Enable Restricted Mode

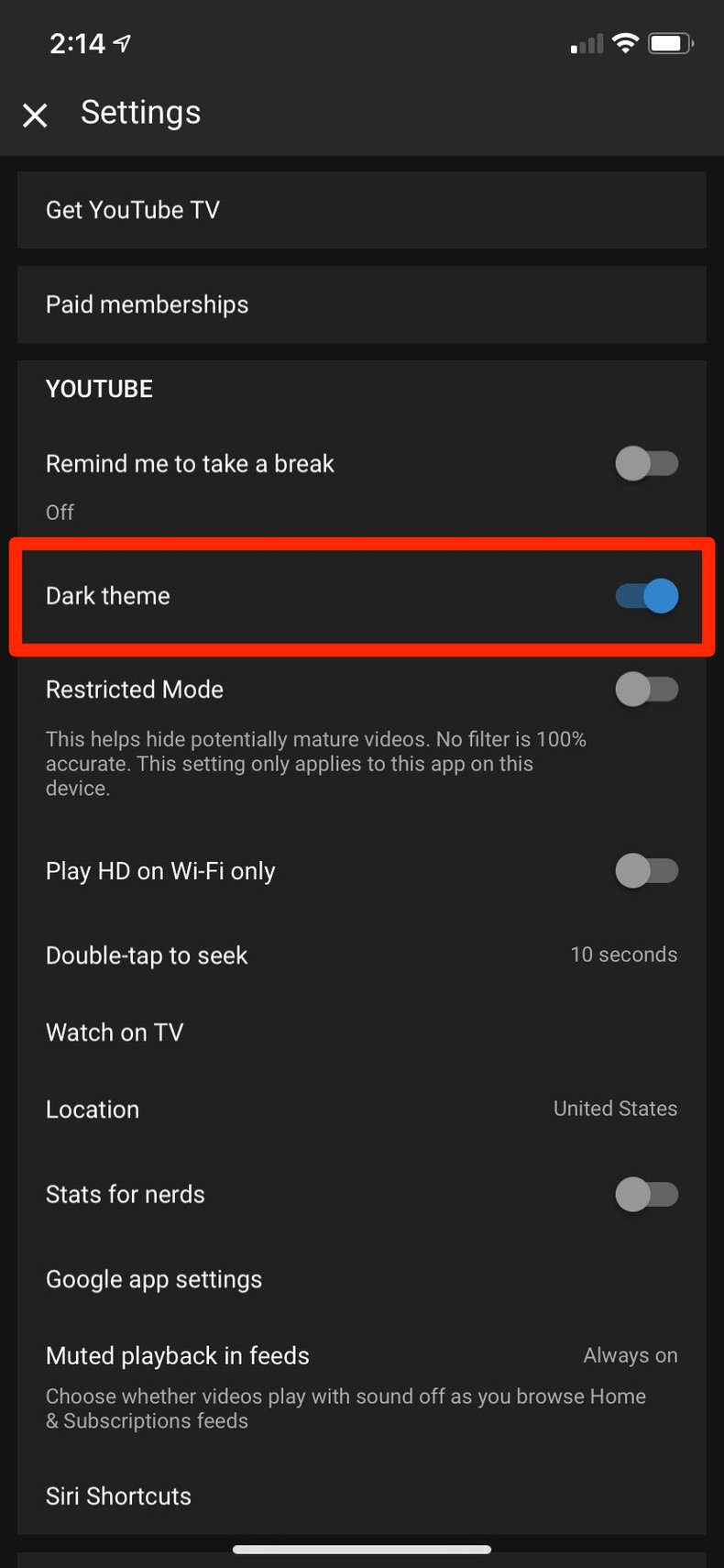[646, 689]
